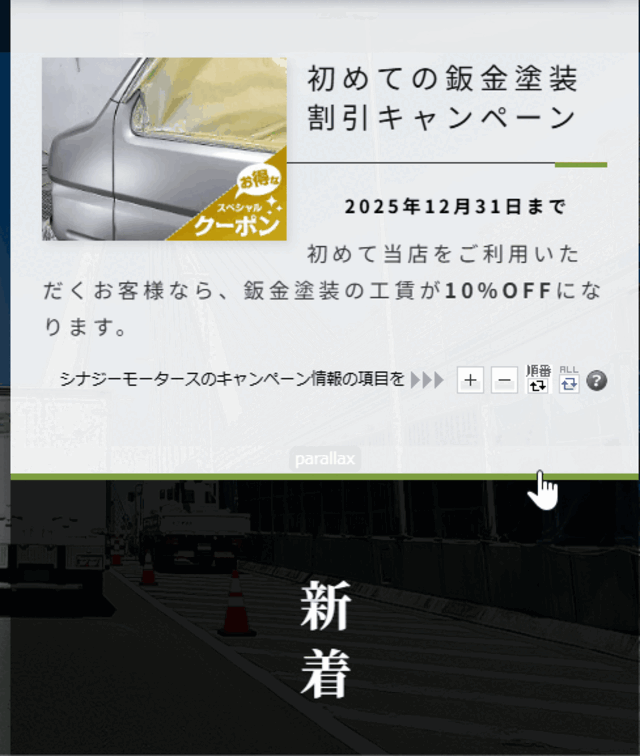Tap the ALL swap icon
Viewport: 640px width, 756px height.
[x=569, y=379]
